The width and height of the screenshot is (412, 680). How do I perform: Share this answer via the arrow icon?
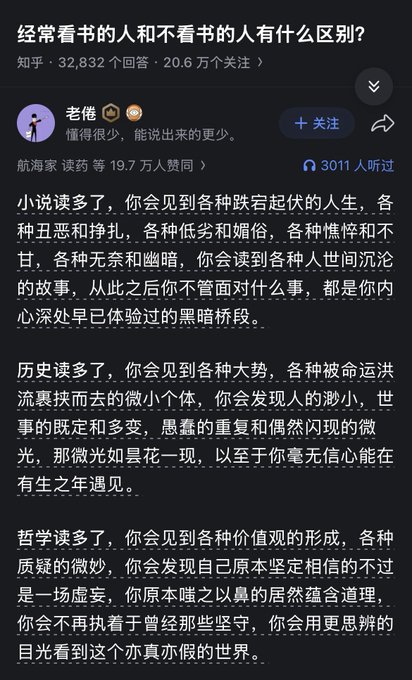(x=383, y=124)
